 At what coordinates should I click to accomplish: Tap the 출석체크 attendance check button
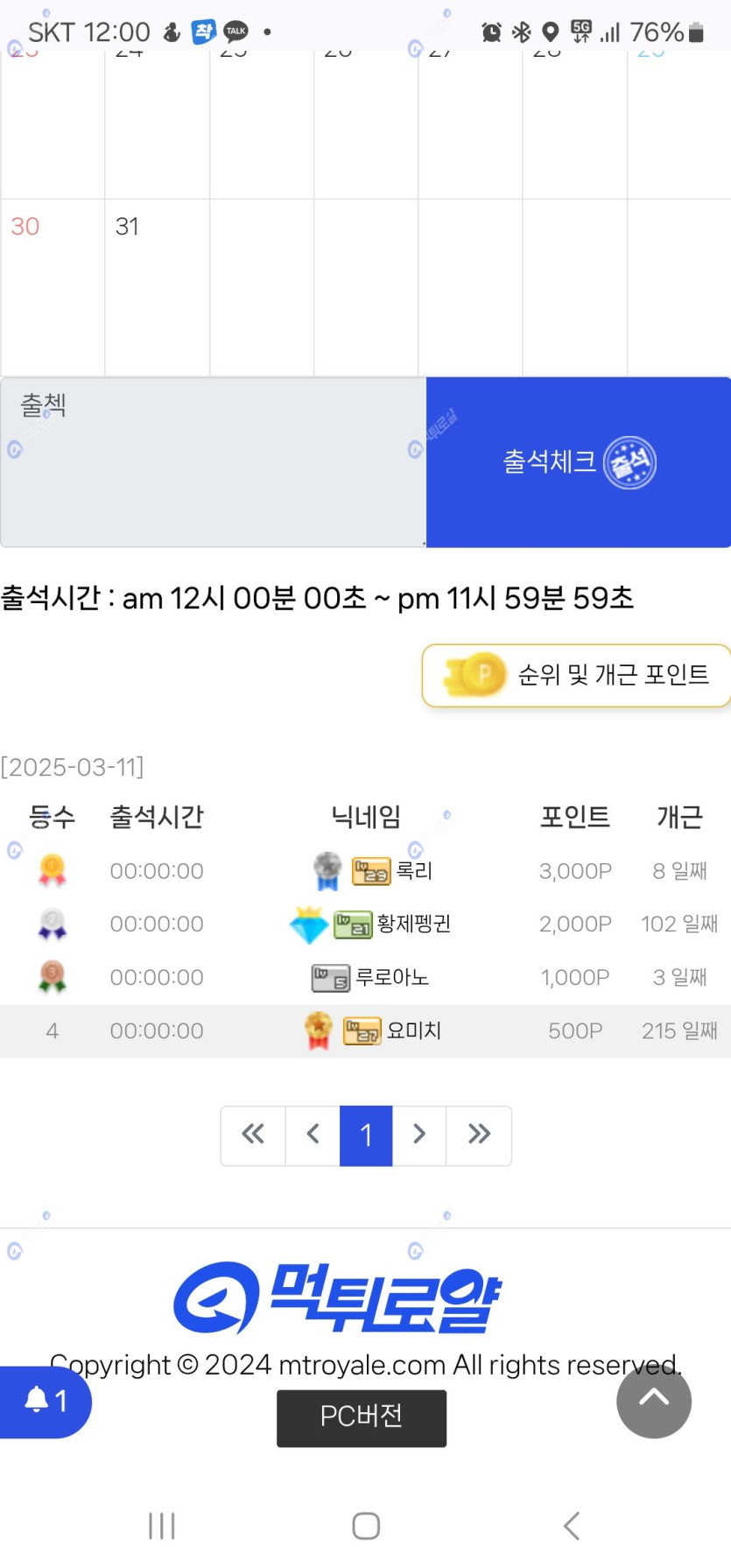tap(578, 462)
